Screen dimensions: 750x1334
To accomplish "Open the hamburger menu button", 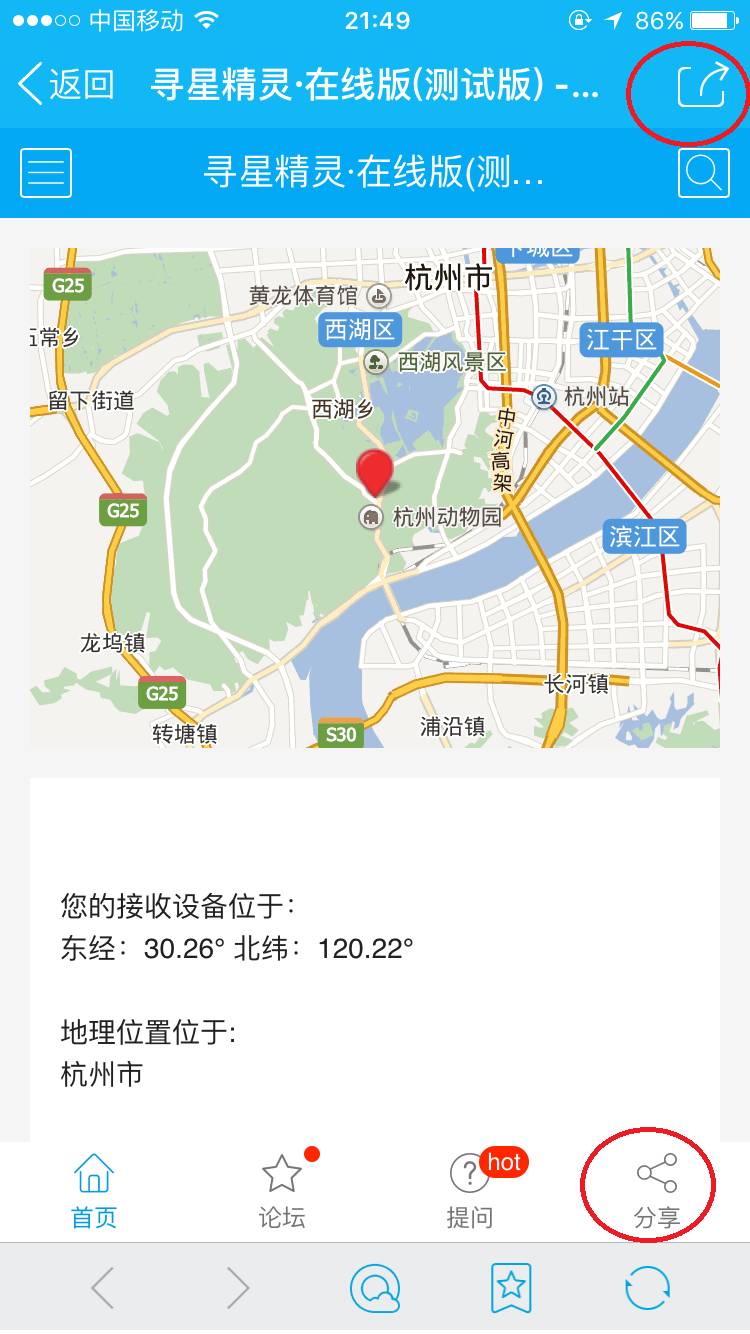I will [46, 172].
